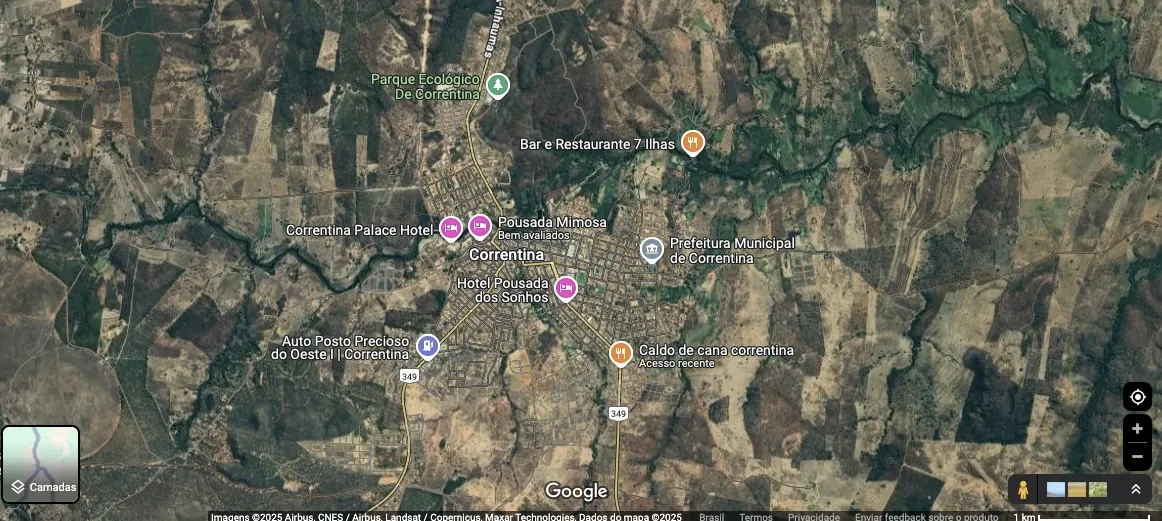Screen dimensions: 1162x521
Task: View Pousada Mimosa hotel marker
Action: pos(480,226)
